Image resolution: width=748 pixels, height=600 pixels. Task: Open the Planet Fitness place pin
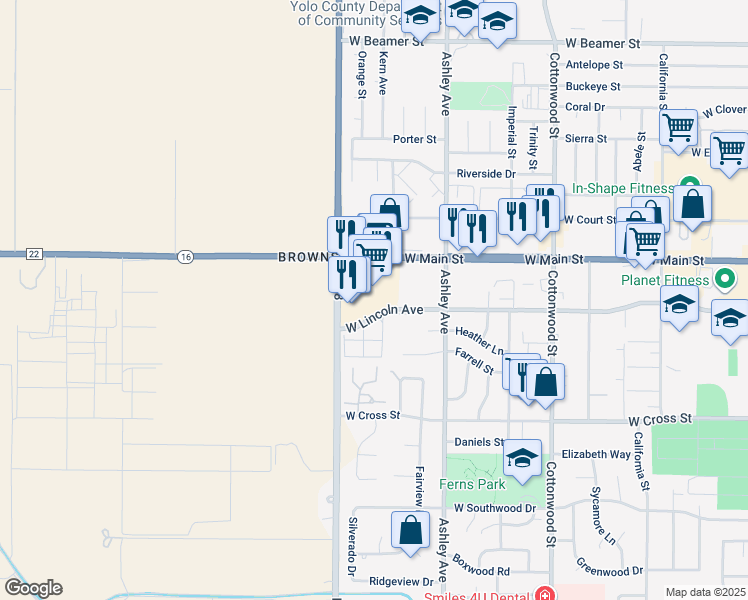(725, 280)
